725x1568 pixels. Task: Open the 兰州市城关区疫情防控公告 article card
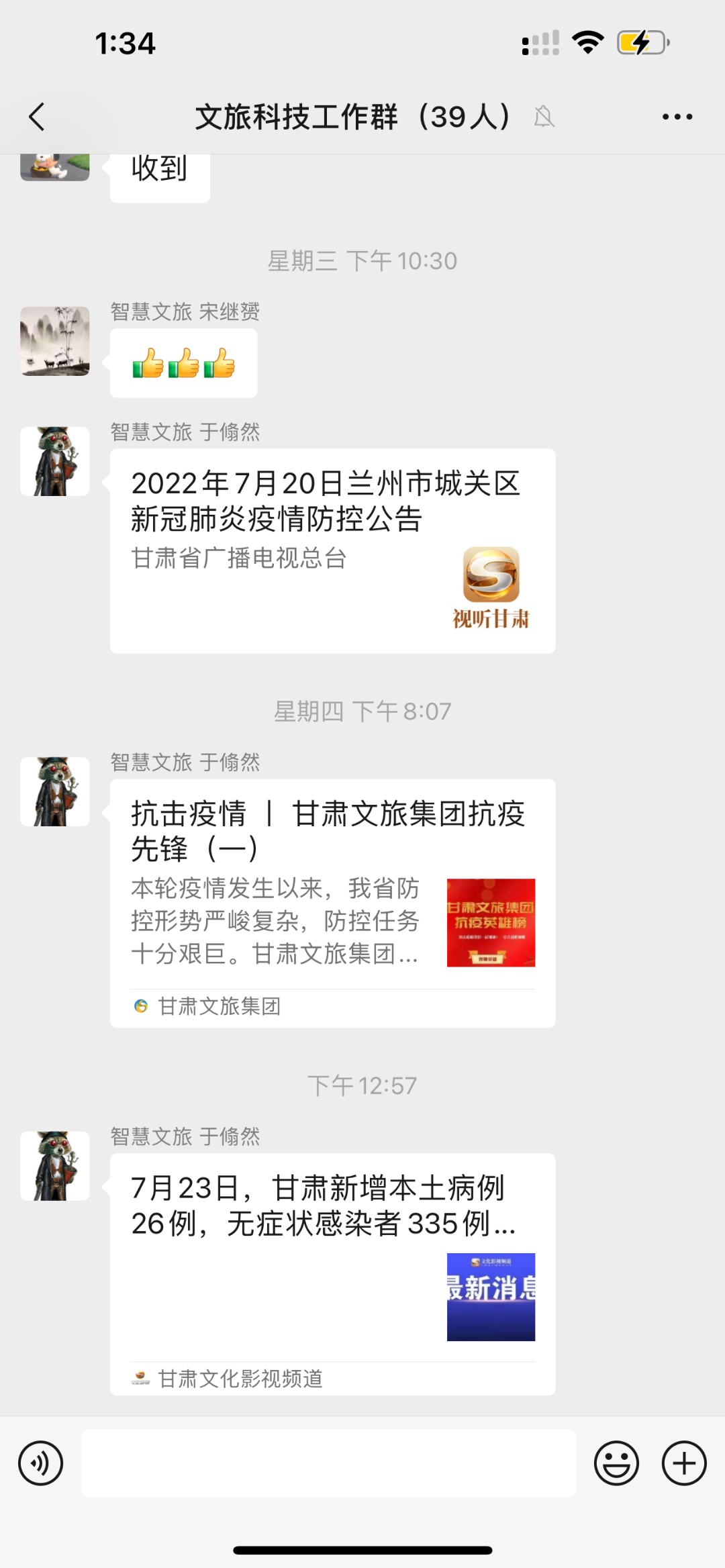click(332, 550)
